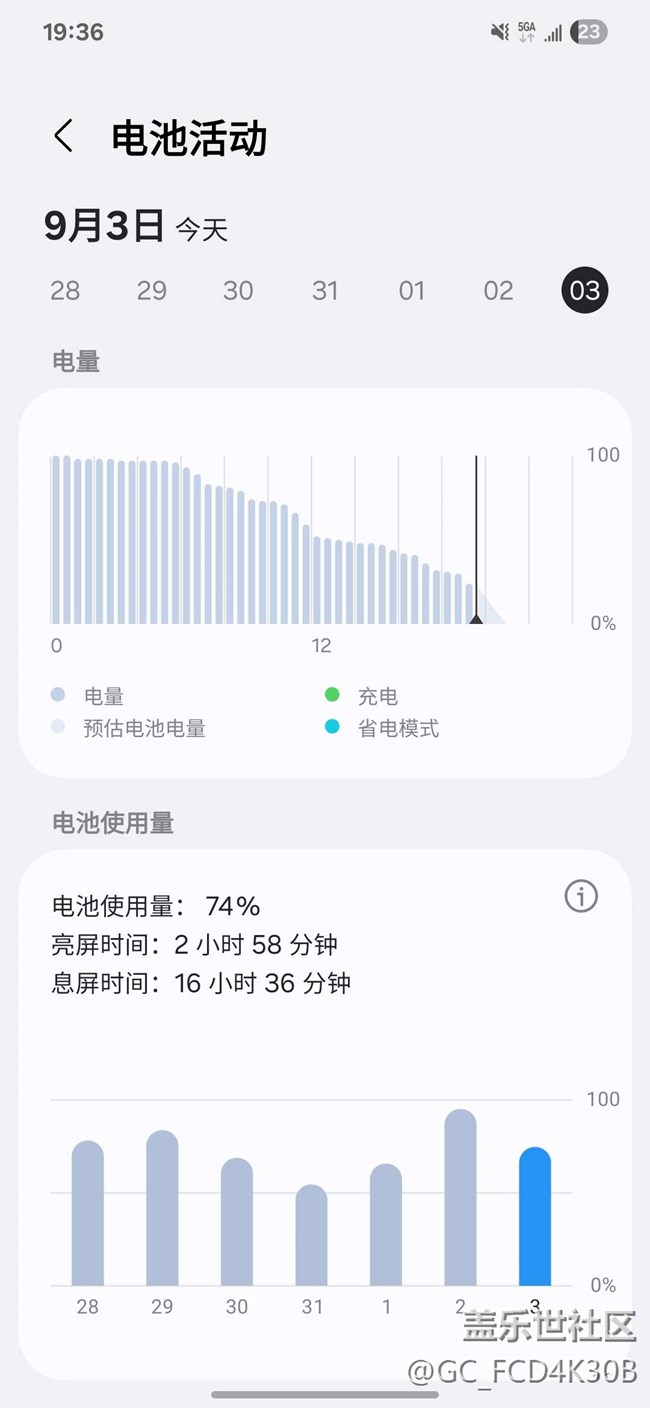Select date 28 in the date row

[65, 290]
